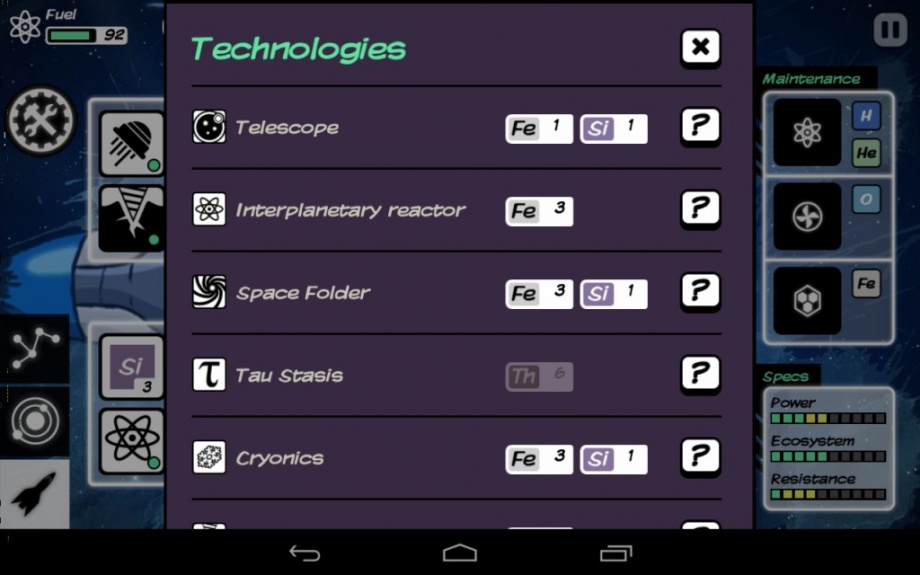920x575 pixels.
Task: Show info about Space Folder
Action: 700,292
